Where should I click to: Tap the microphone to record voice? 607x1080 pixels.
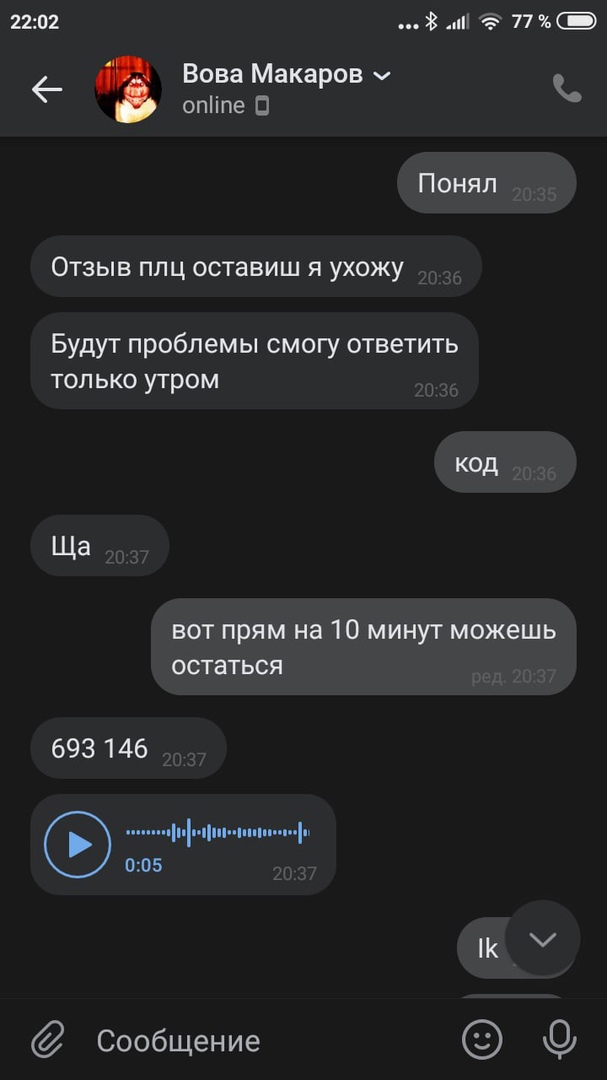click(559, 1040)
